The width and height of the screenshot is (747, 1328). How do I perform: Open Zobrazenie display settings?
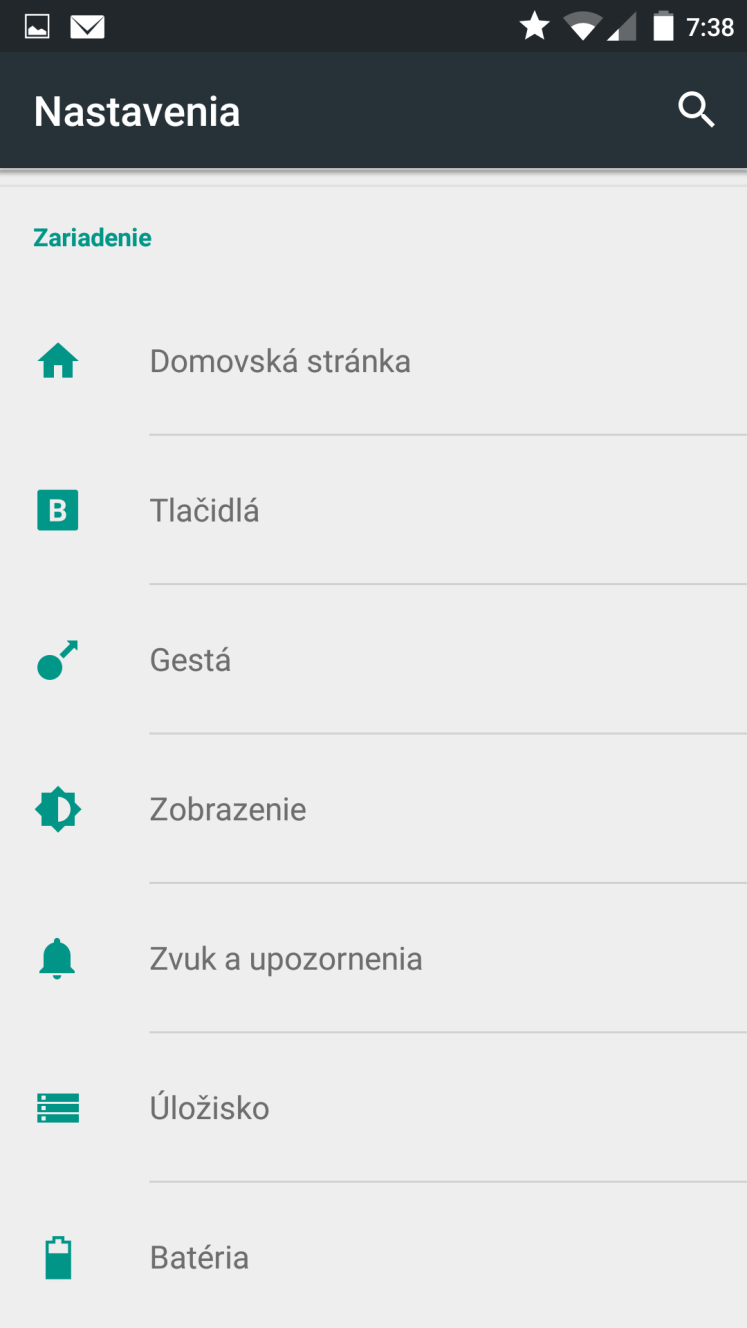373,809
